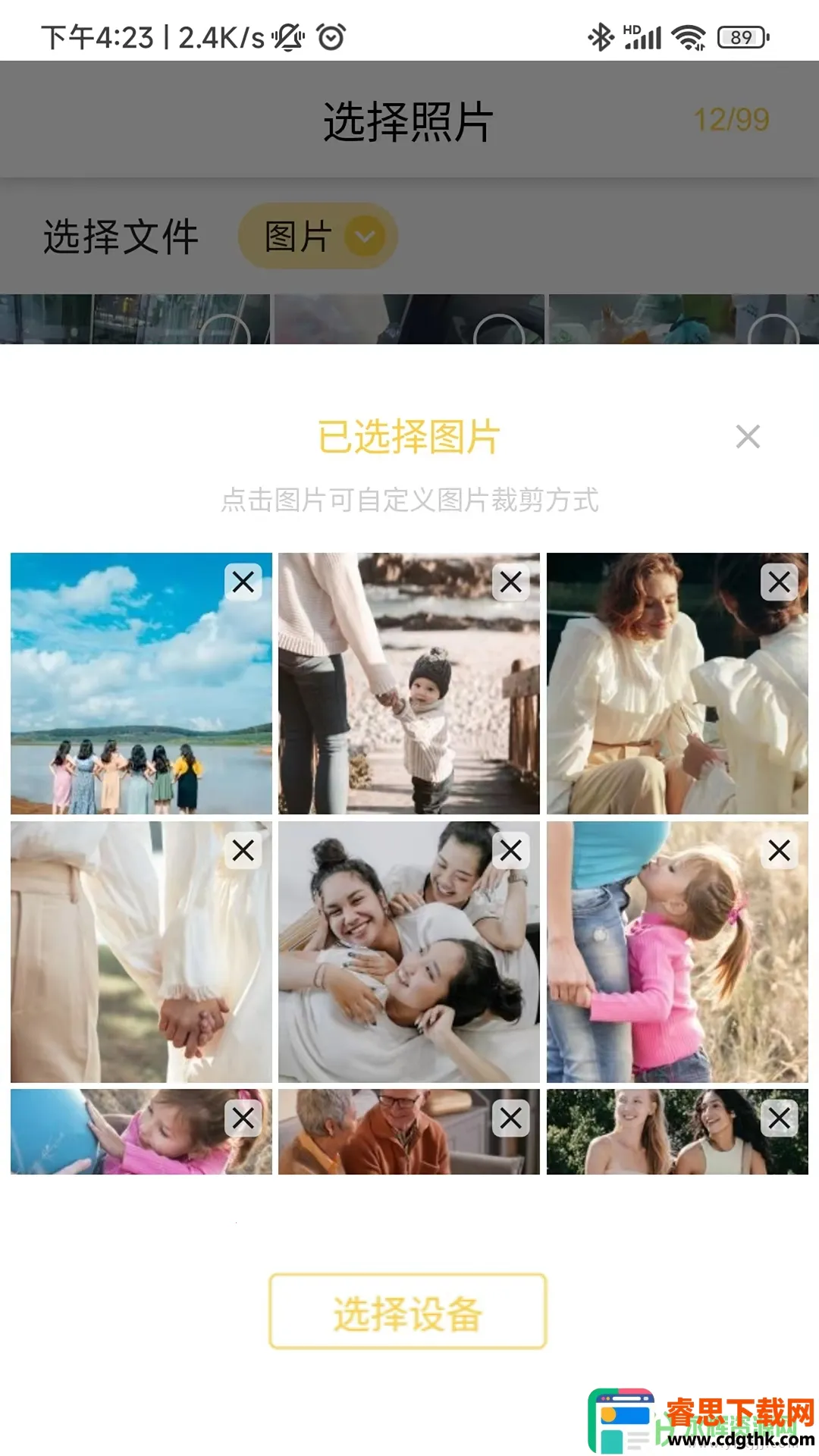Remove the holding-hands photo from selection

pos(243,851)
